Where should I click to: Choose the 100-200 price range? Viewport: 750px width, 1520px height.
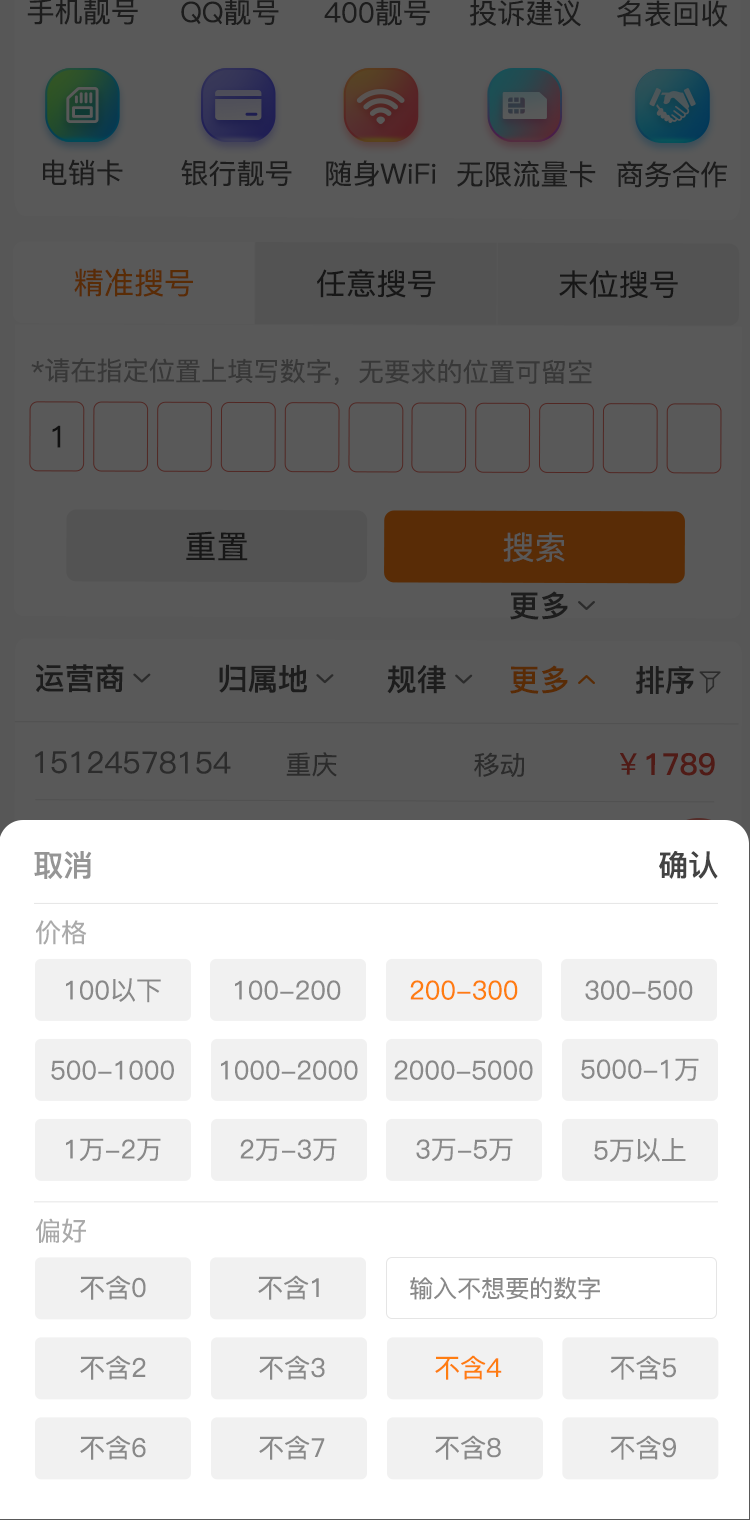288,990
